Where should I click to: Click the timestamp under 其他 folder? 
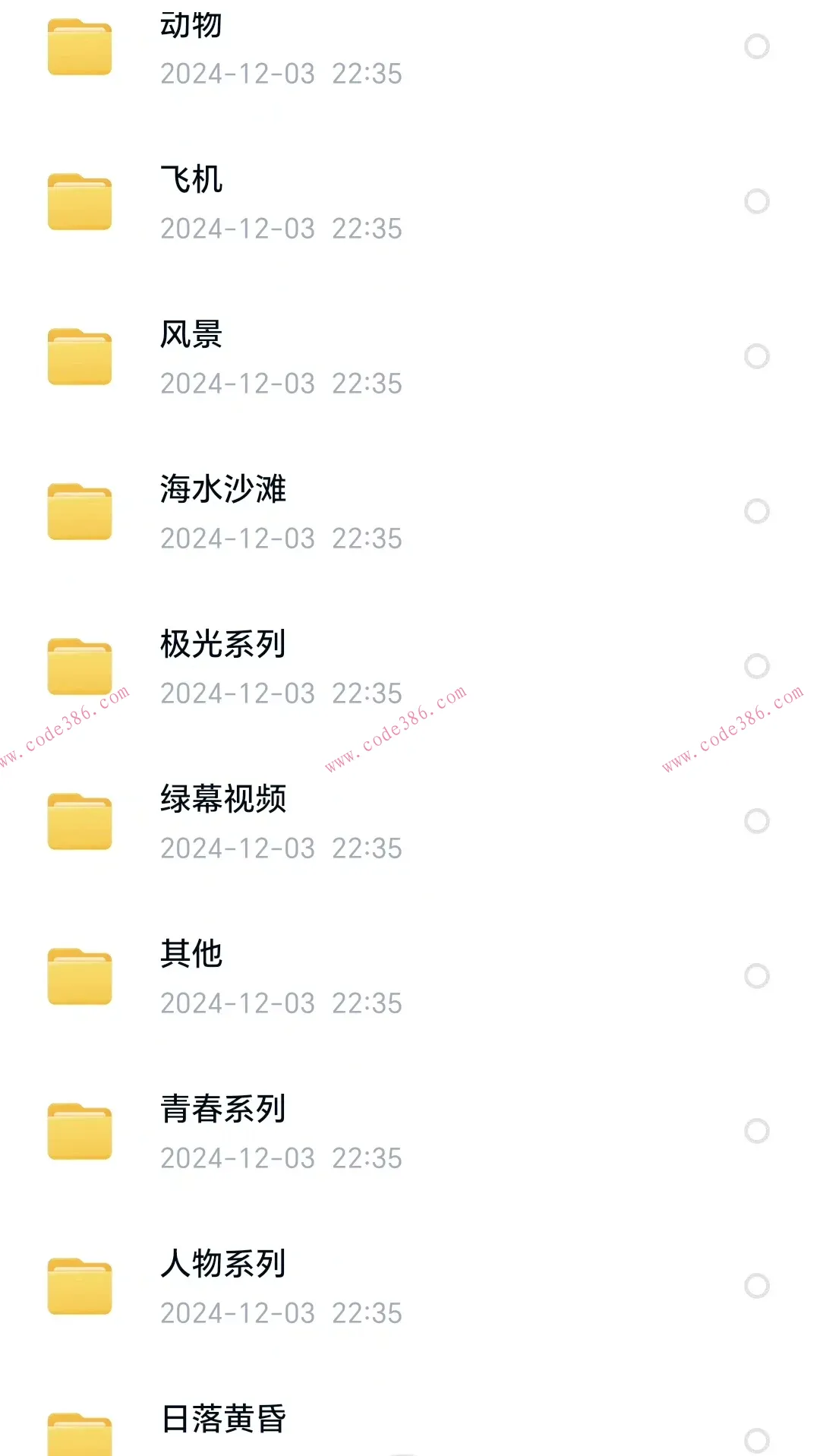(281, 1003)
